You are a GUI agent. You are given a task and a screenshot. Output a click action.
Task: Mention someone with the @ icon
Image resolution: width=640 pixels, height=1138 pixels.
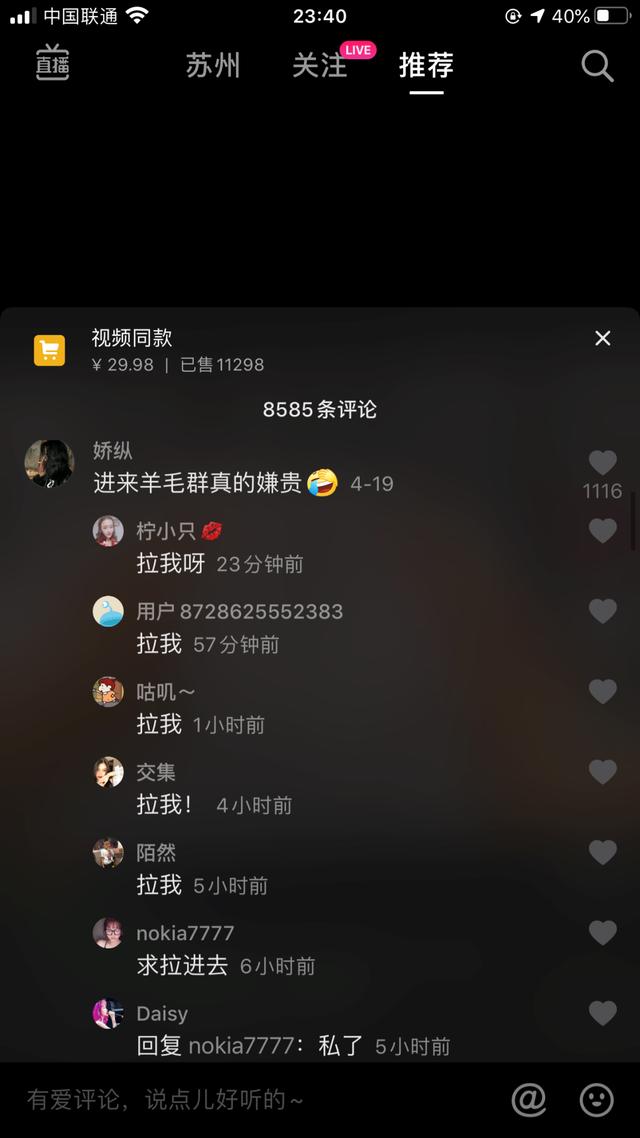(x=529, y=1100)
